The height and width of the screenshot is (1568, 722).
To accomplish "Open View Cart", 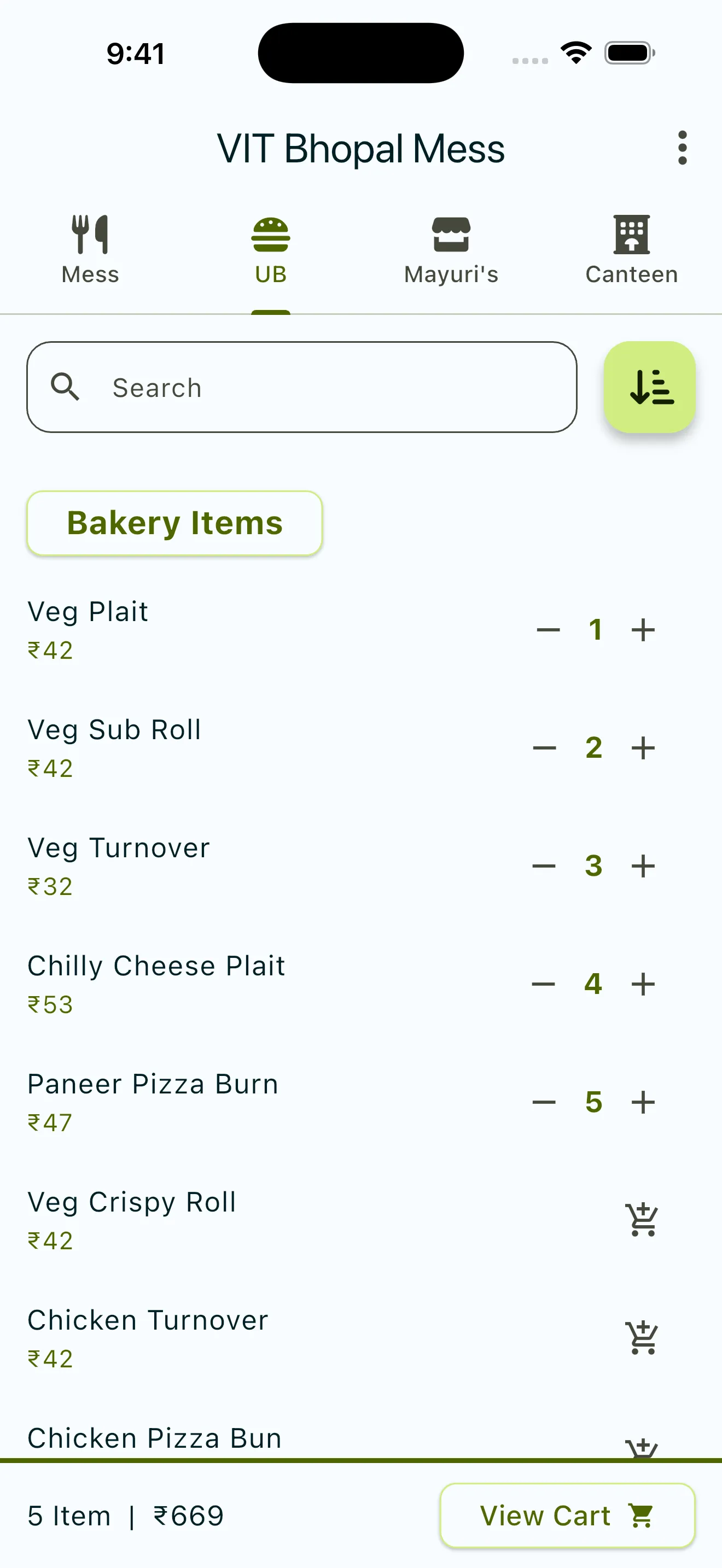I will click(x=567, y=1515).
